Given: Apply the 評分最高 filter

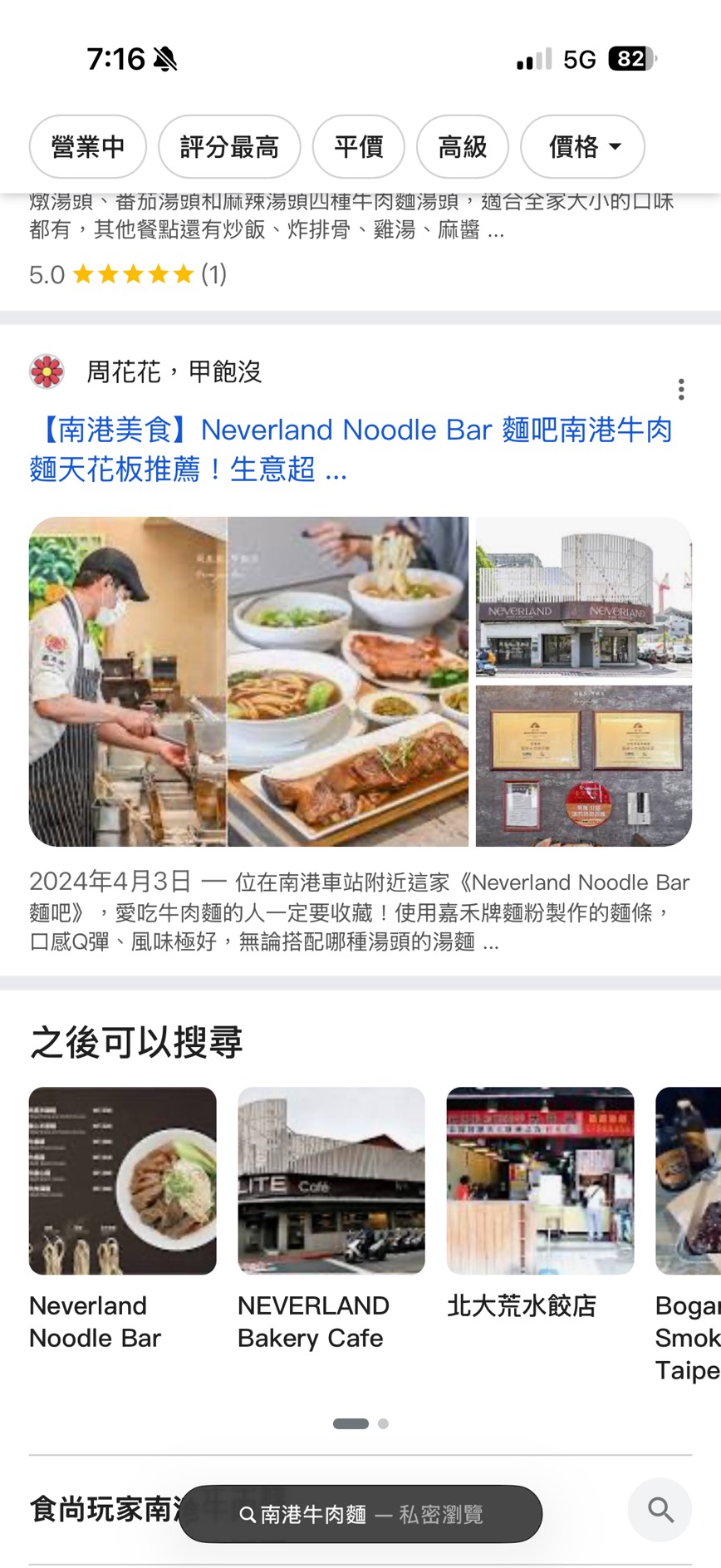Looking at the screenshot, I should tap(229, 147).
